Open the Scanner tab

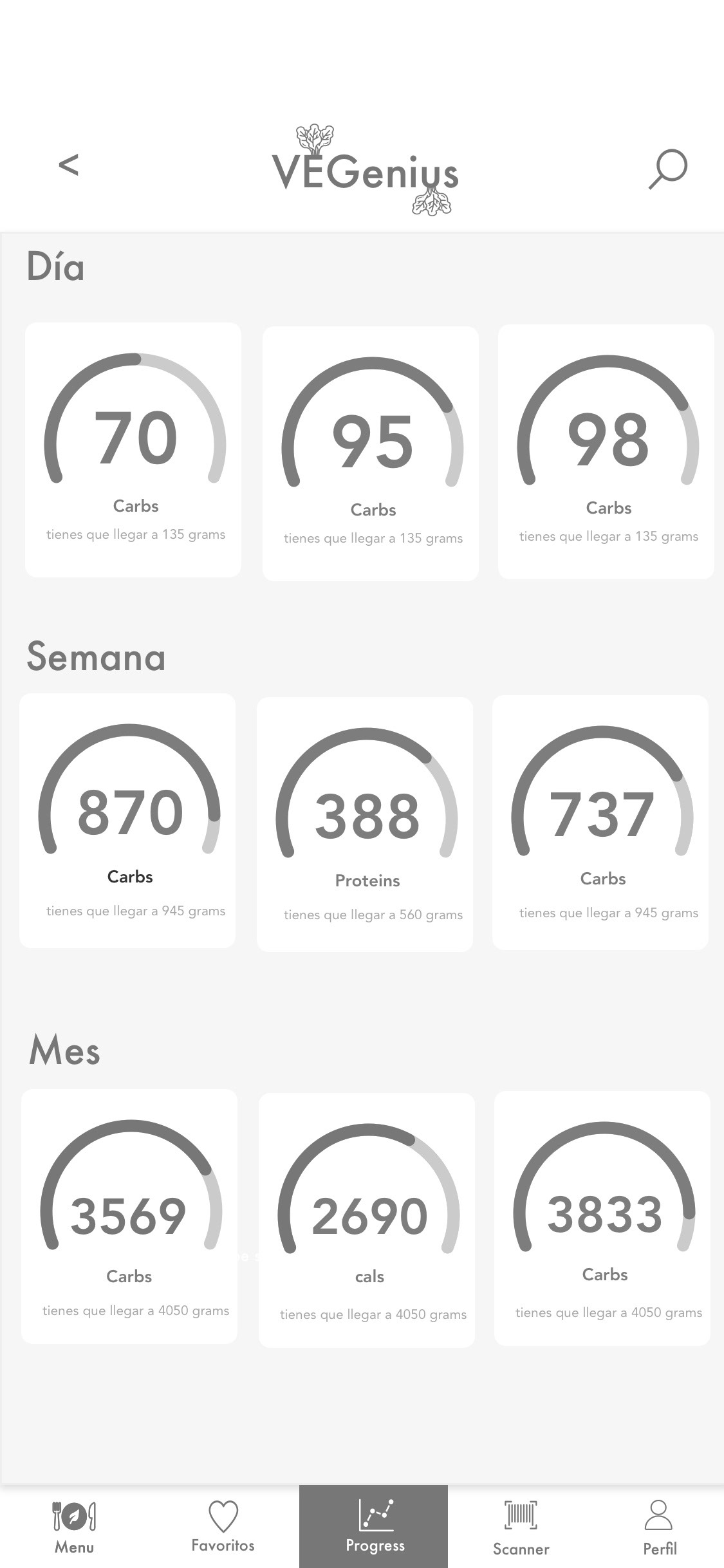coord(521,1527)
